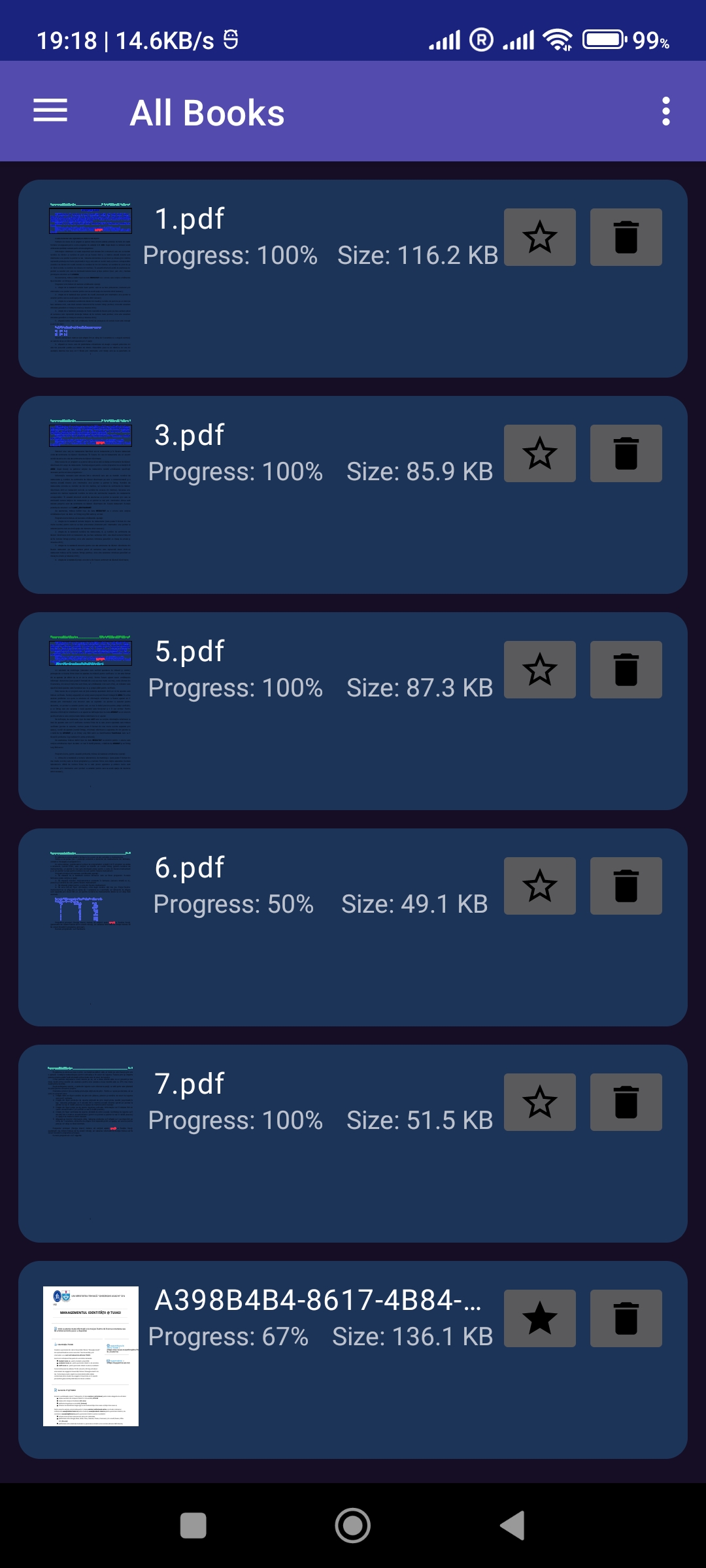706x1568 pixels.
Task: Open the overflow options menu
Action: [665, 111]
